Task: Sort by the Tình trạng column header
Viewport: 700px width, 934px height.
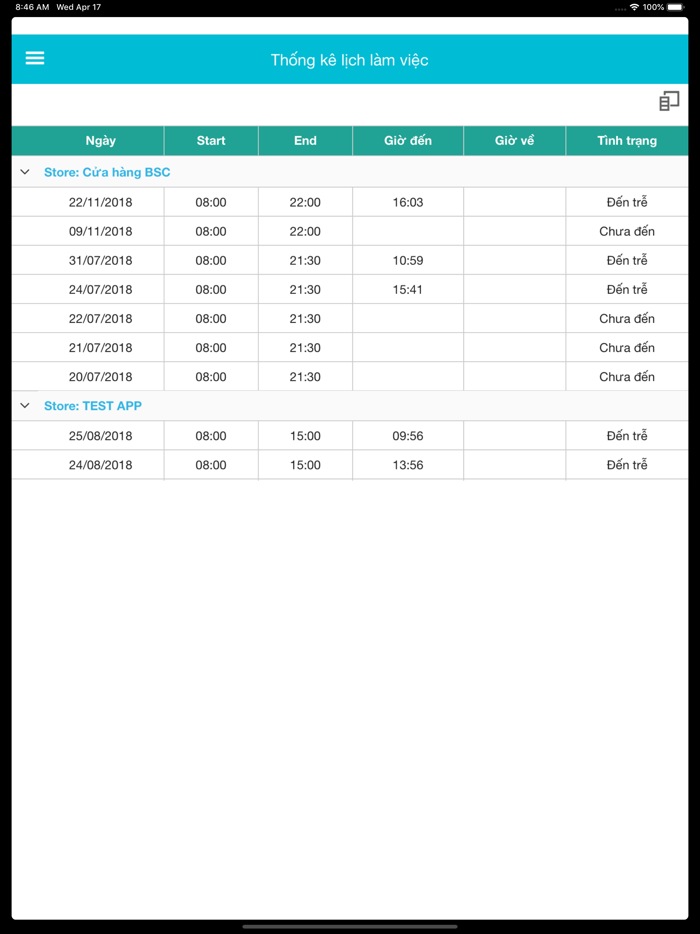Action: (x=627, y=141)
